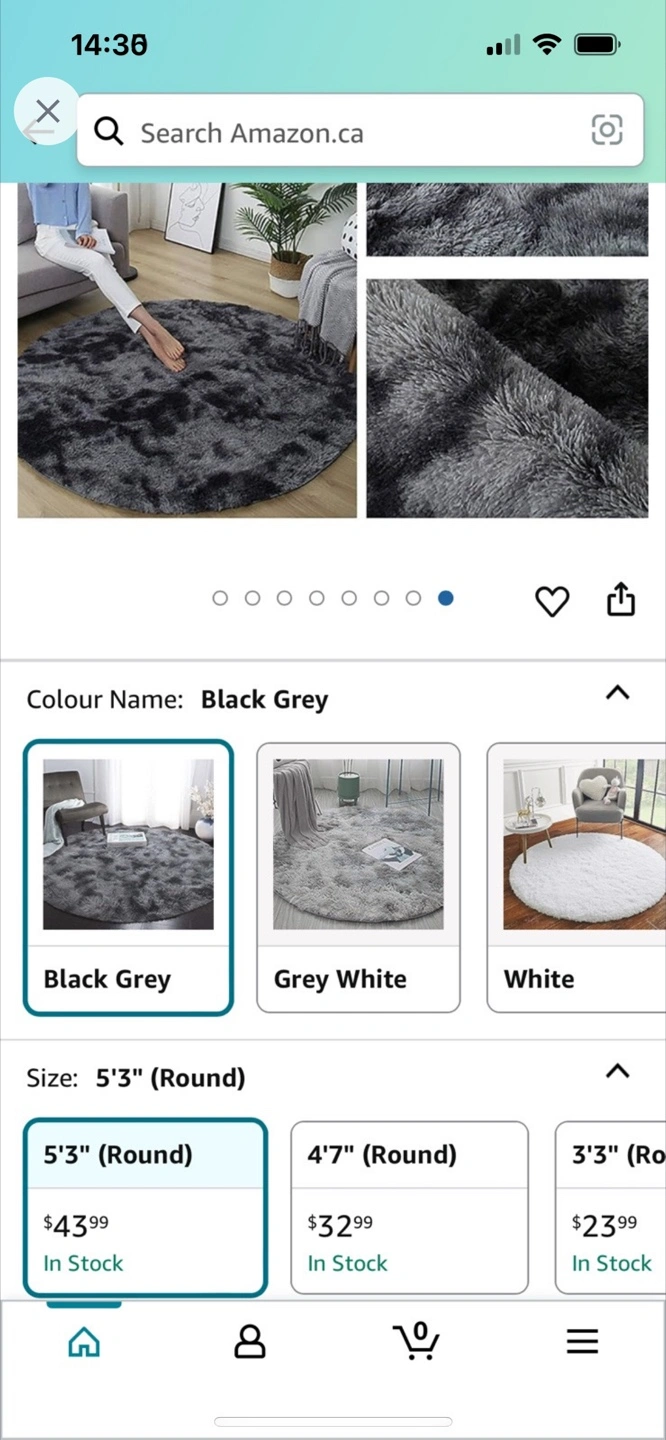Open the account profile tab
Viewport: 666px width, 1440px height.
tap(249, 1342)
